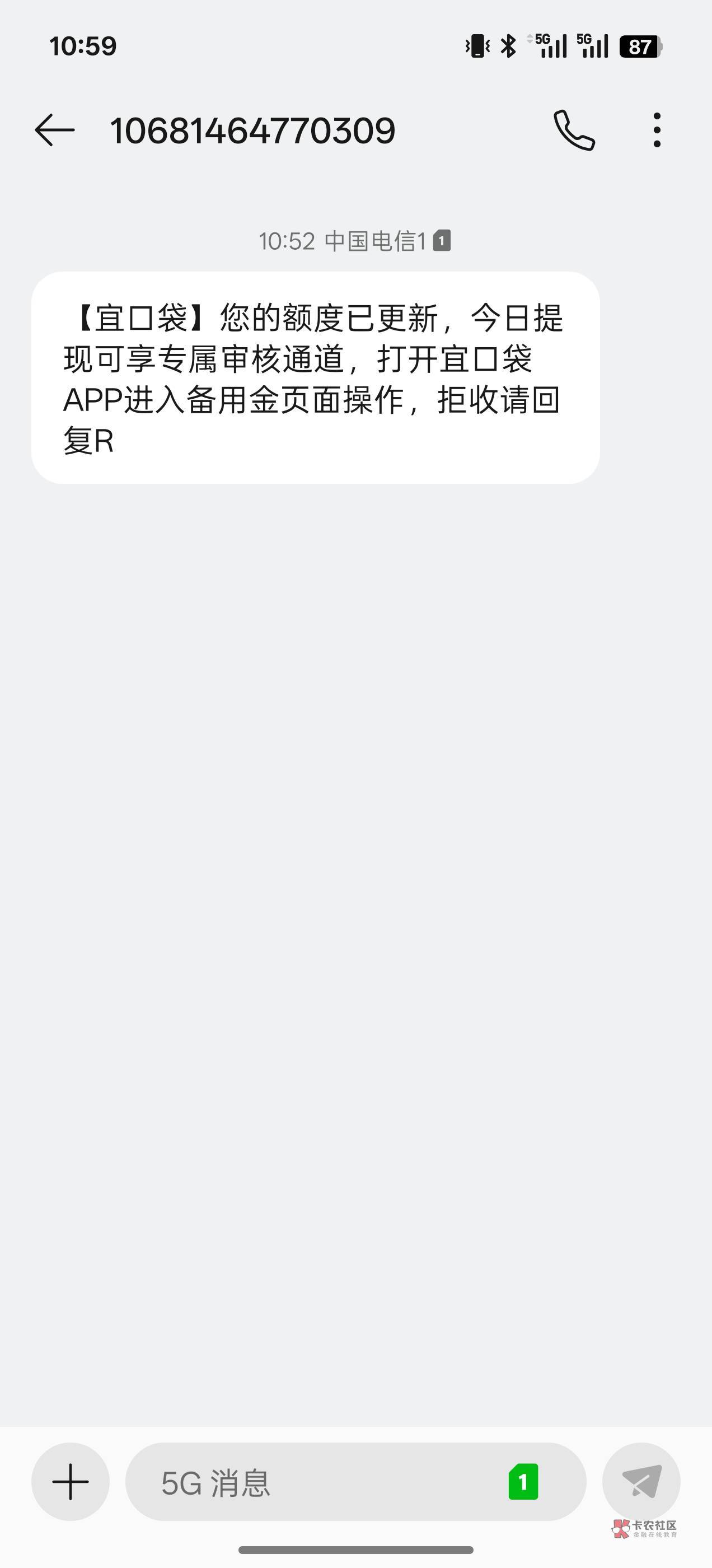712x1568 pixels.
Task: Go back to the message list
Action: tap(55, 130)
